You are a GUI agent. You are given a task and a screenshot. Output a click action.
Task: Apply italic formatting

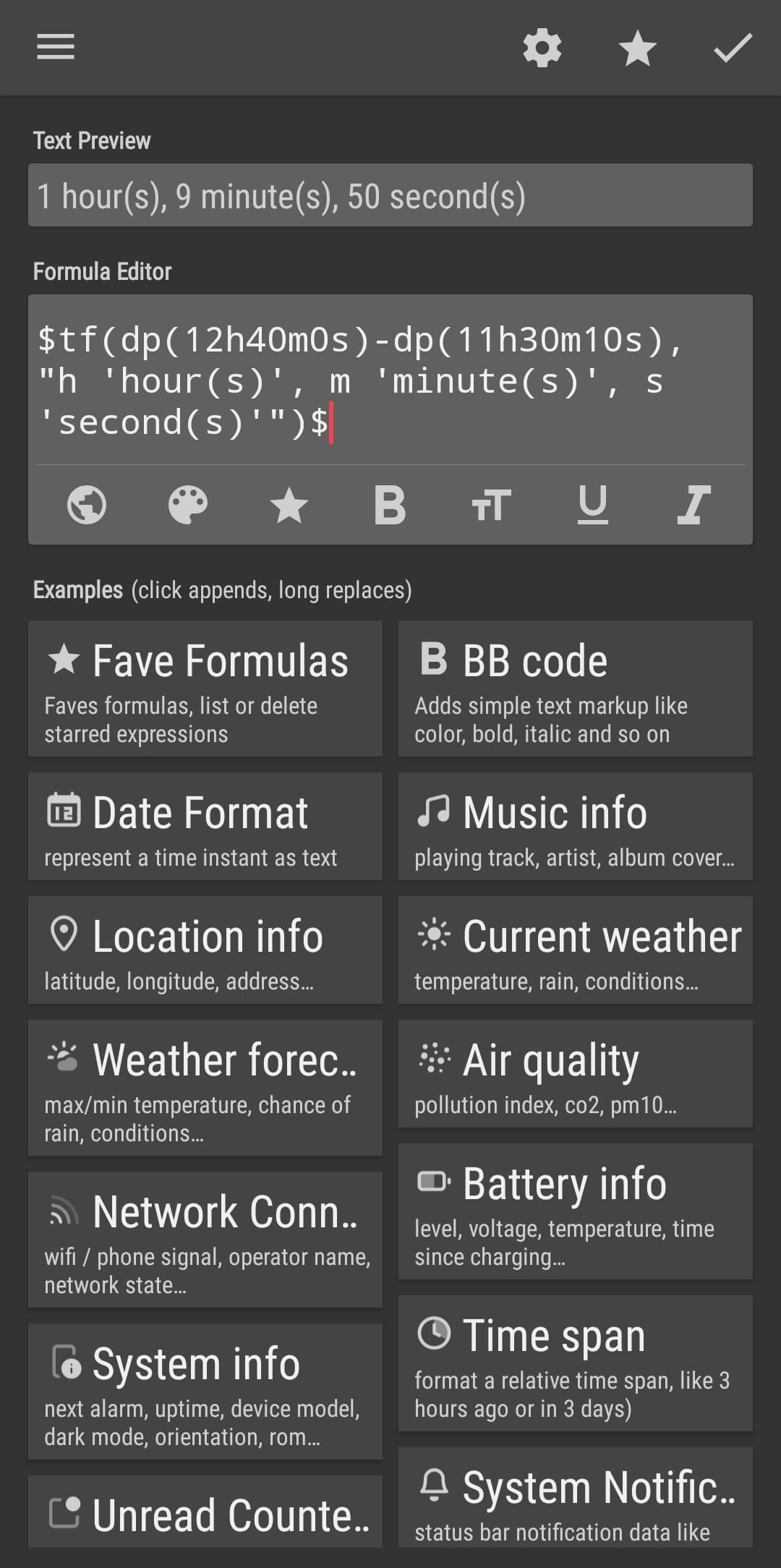[694, 504]
